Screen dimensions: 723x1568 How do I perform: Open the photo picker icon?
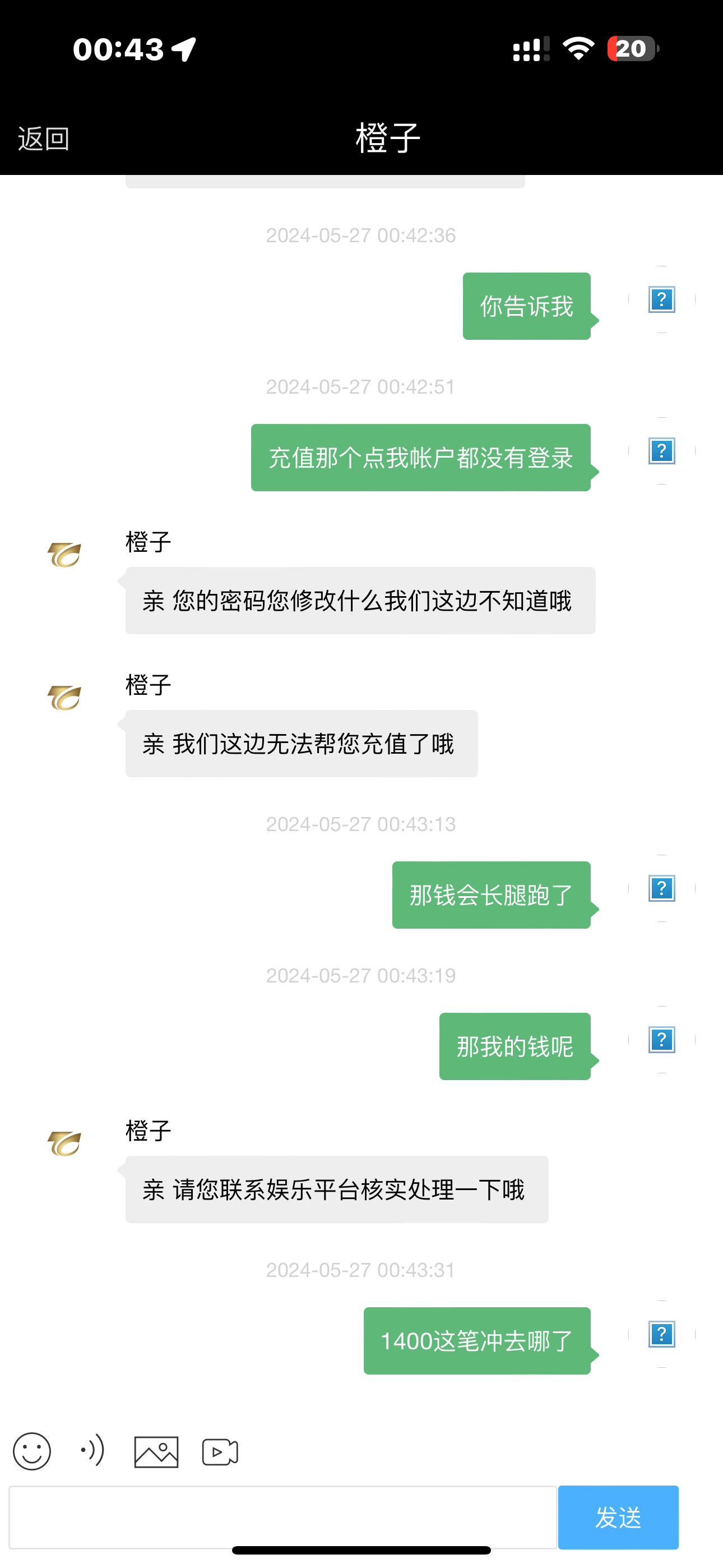click(156, 1452)
